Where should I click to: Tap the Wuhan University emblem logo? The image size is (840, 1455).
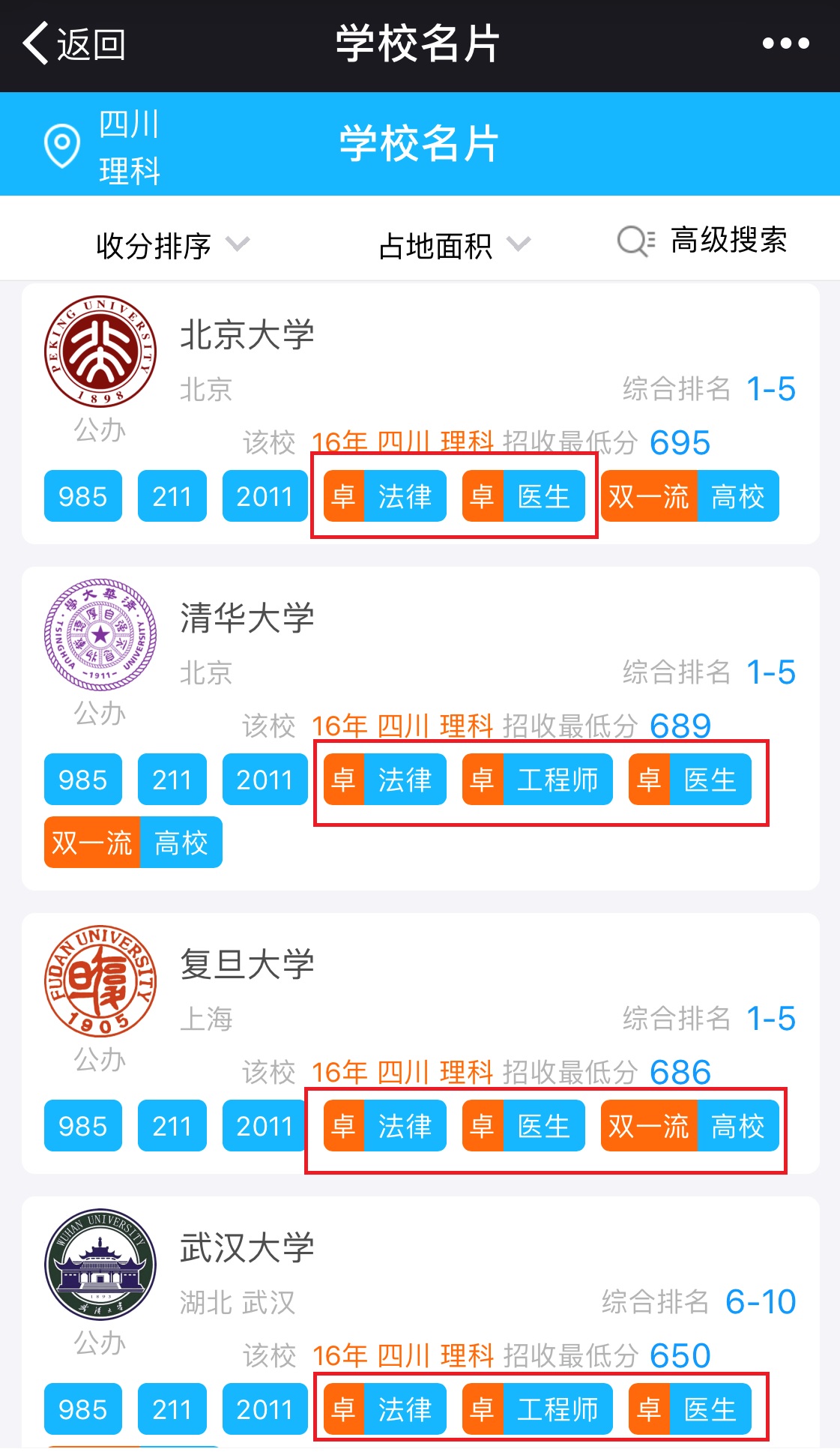tap(100, 1264)
